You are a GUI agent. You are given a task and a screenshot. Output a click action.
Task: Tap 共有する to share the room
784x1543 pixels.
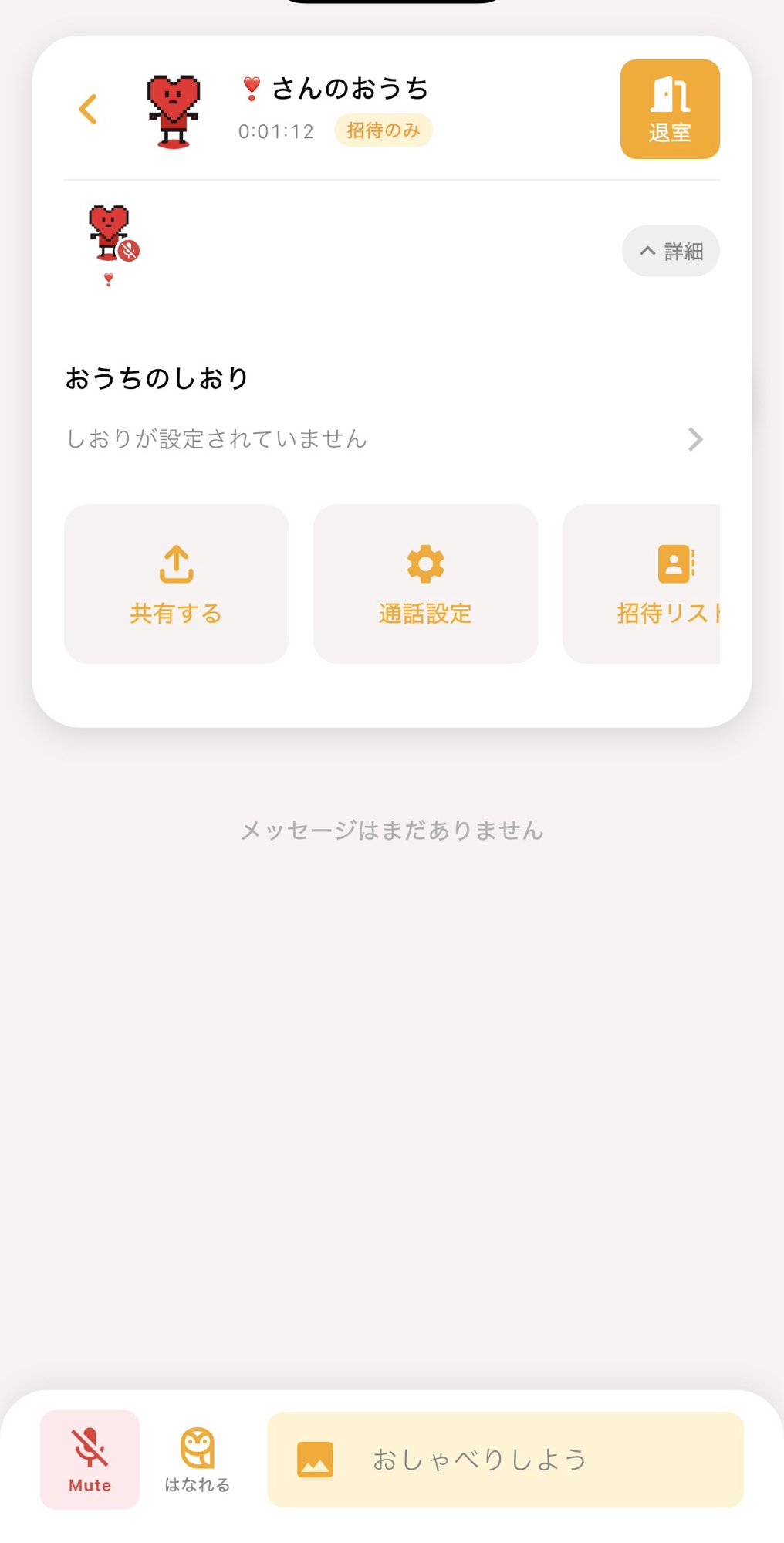coord(176,584)
